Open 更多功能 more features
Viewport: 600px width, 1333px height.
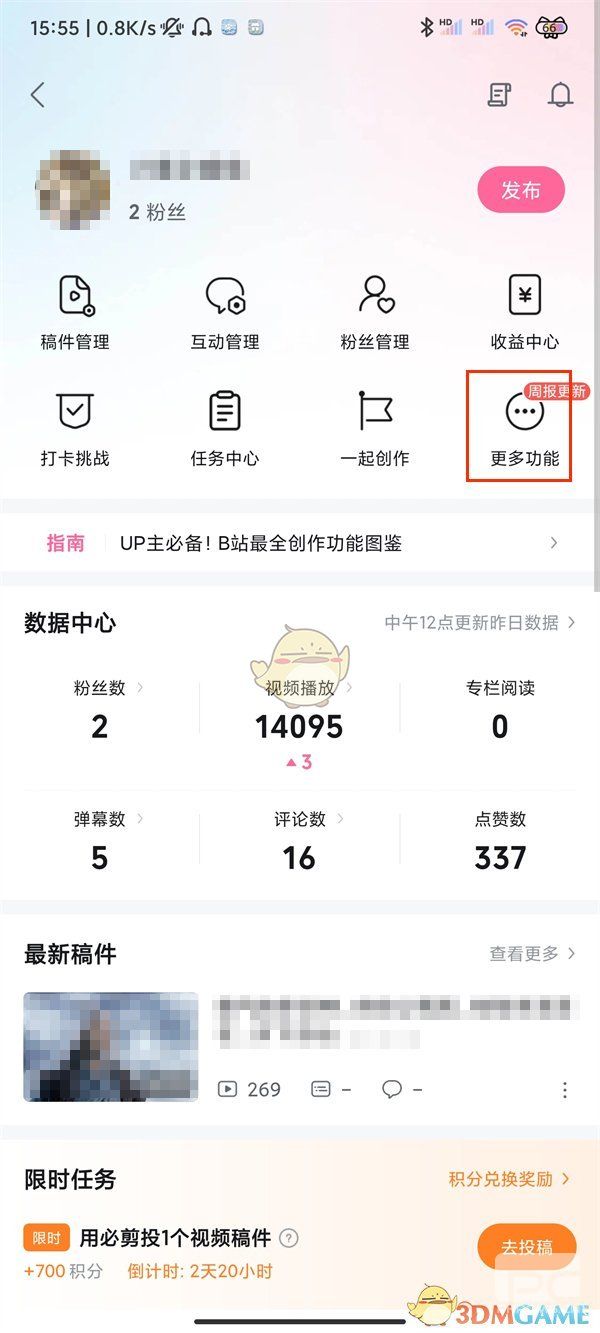pos(525,429)
